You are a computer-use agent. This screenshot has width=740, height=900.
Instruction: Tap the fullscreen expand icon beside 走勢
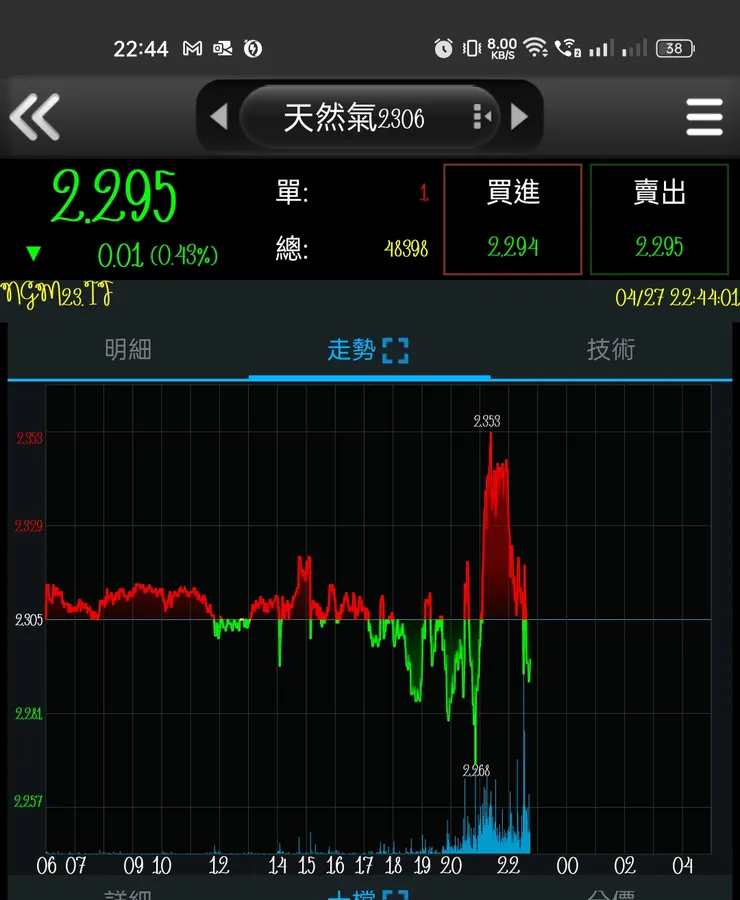pyautogui.click(x=396, y=351)
